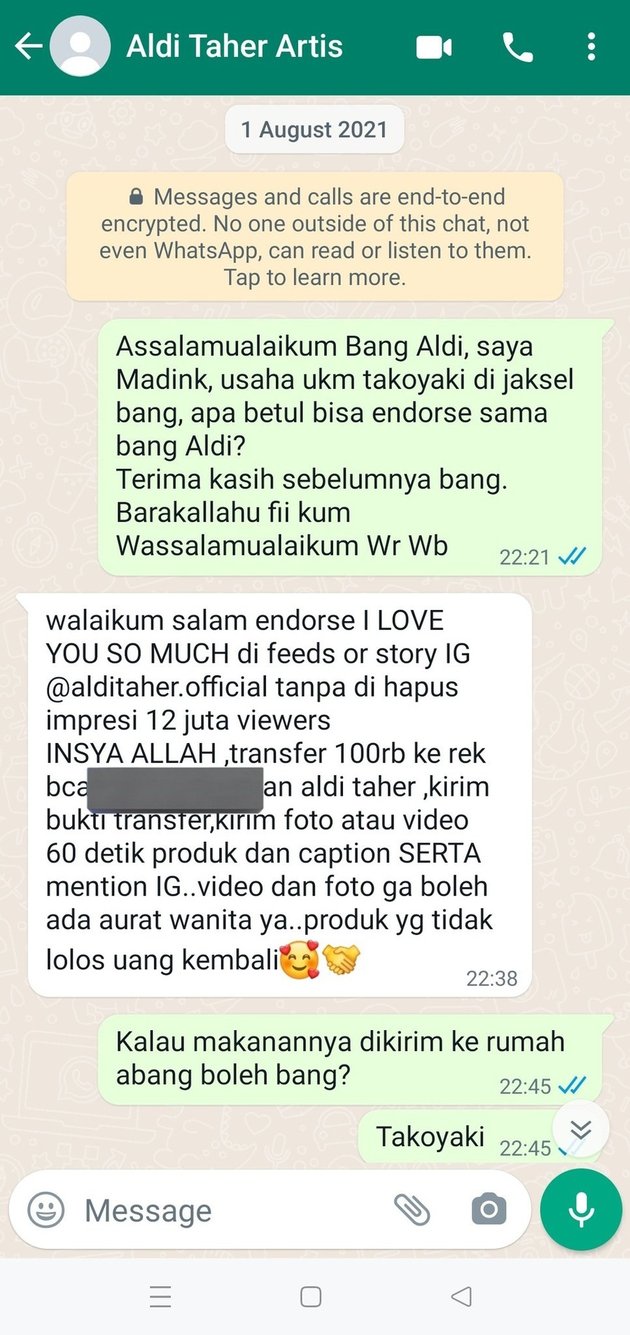
Task: Open the three-dot overflow menu
Action: point(591,47)
